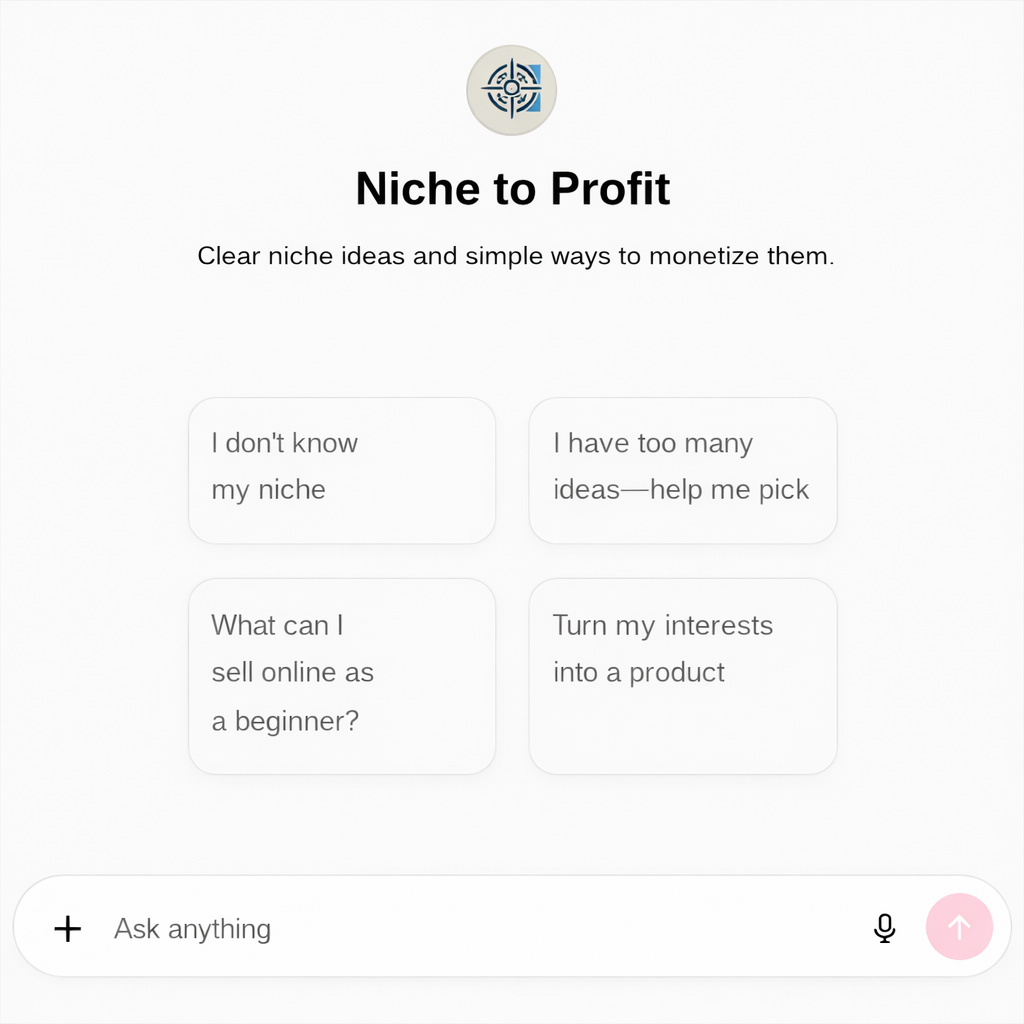
Task: Select the "I don't know my niche" suggestion
Action: [341, 470]
